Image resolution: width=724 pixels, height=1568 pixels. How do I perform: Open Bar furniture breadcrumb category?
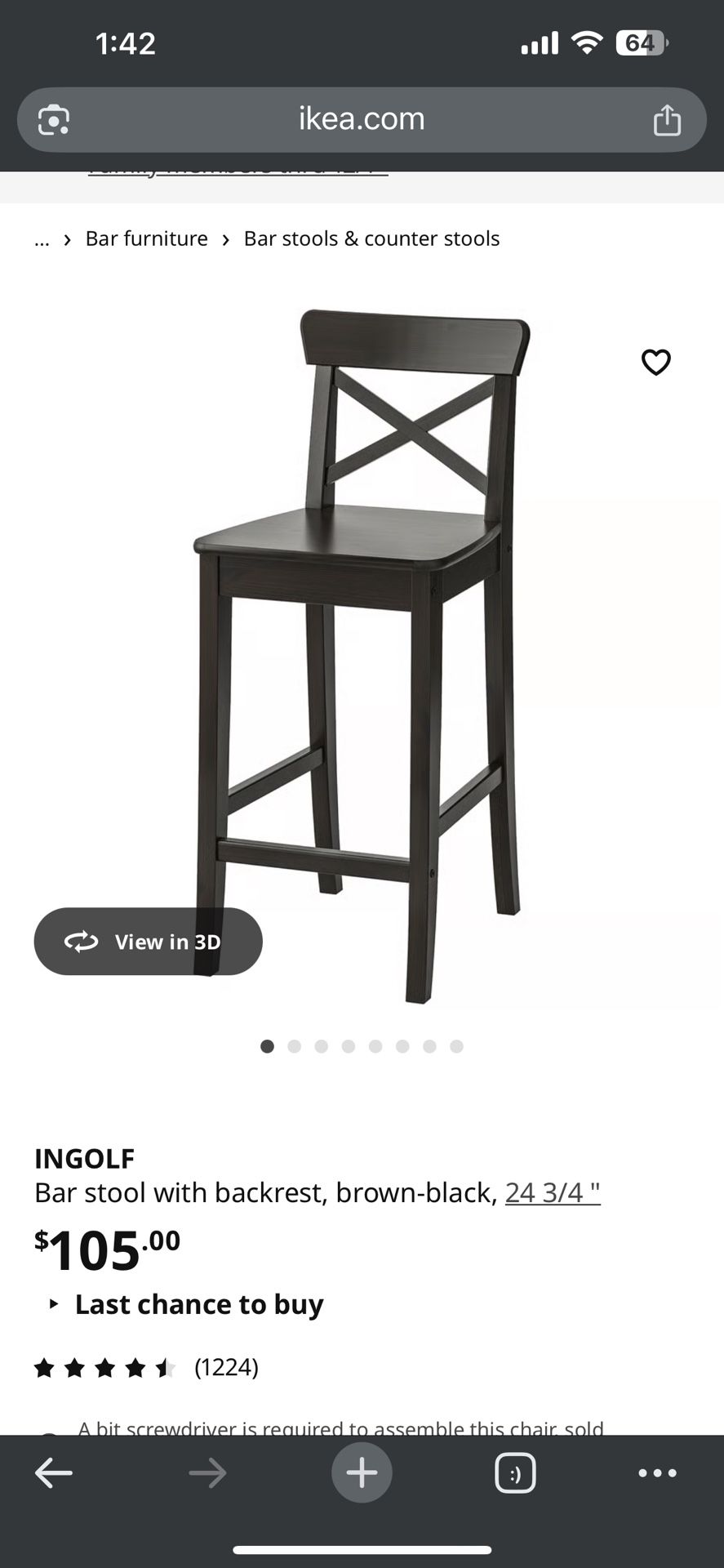[x=147, y=238]
